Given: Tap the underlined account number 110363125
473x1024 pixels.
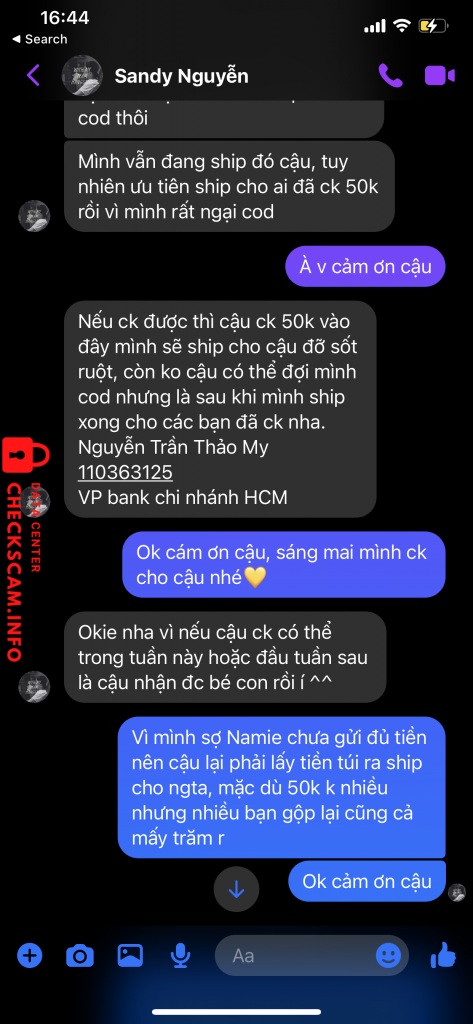Looking at the screenshot, I should click(x=125, y=472).
